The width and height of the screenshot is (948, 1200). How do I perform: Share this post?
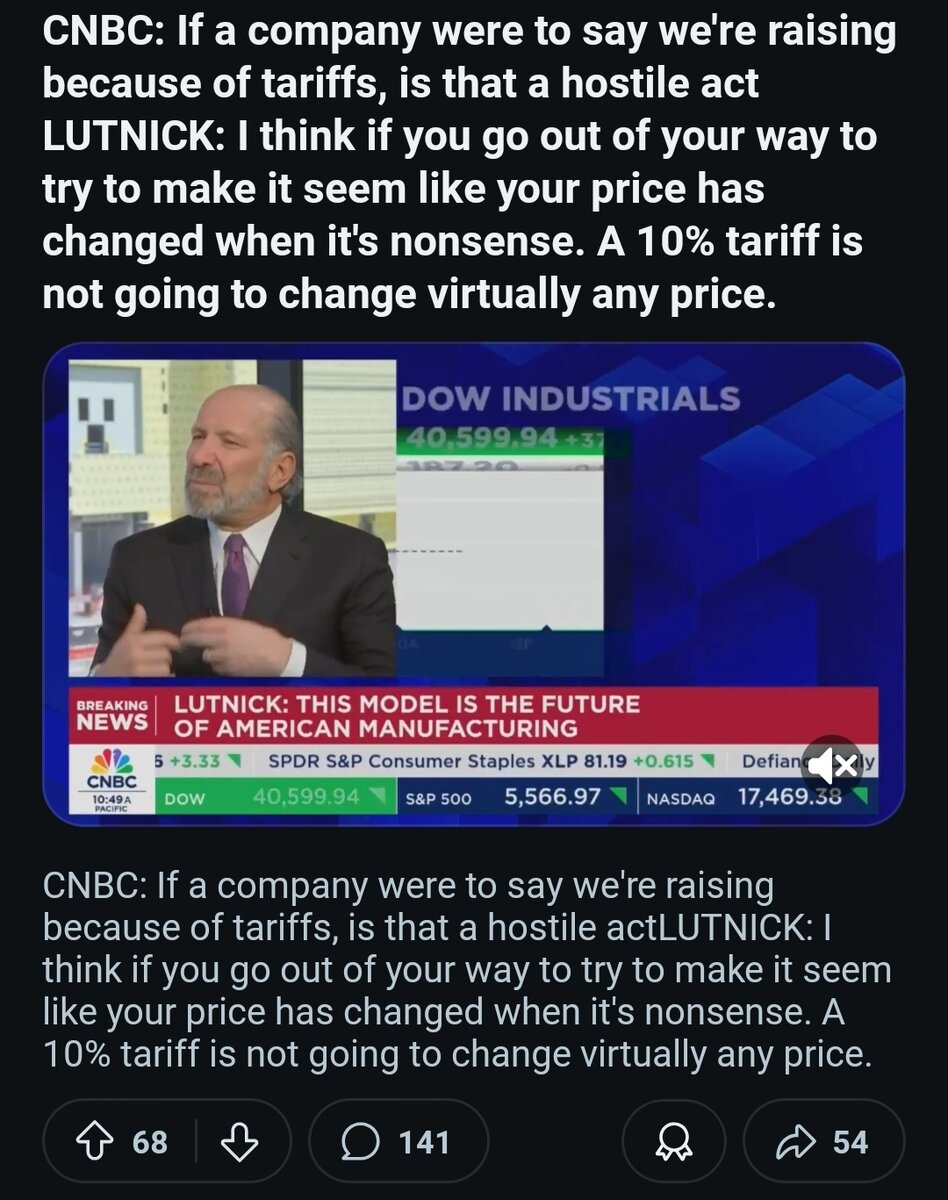823,1142
